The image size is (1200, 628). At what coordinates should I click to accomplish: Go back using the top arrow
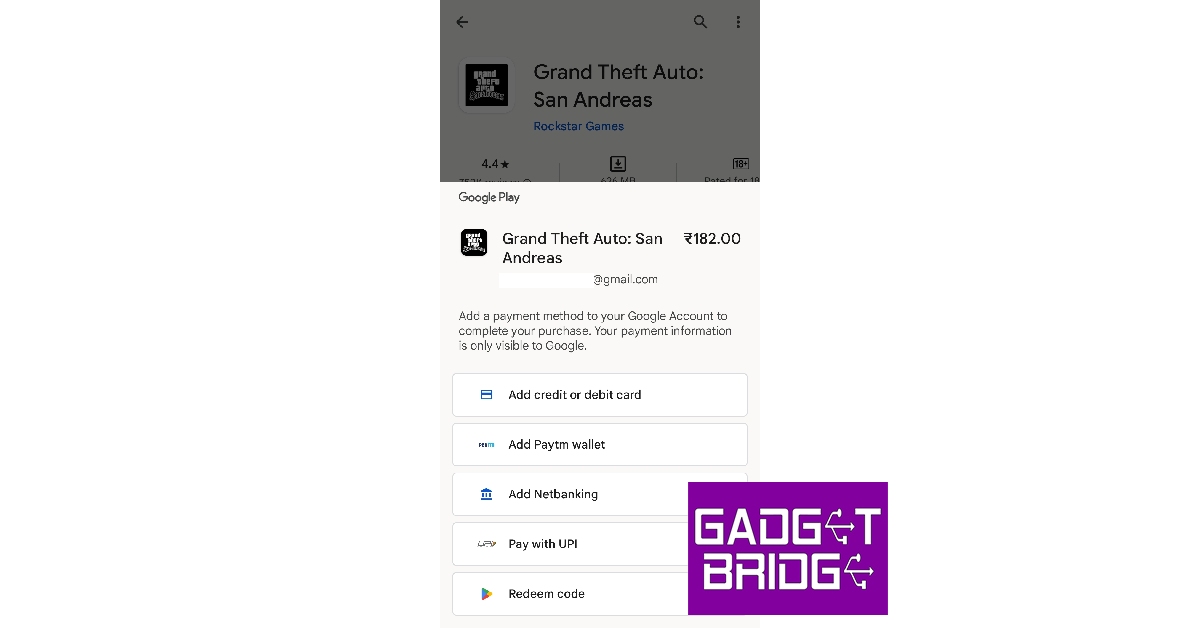[462, 22]
